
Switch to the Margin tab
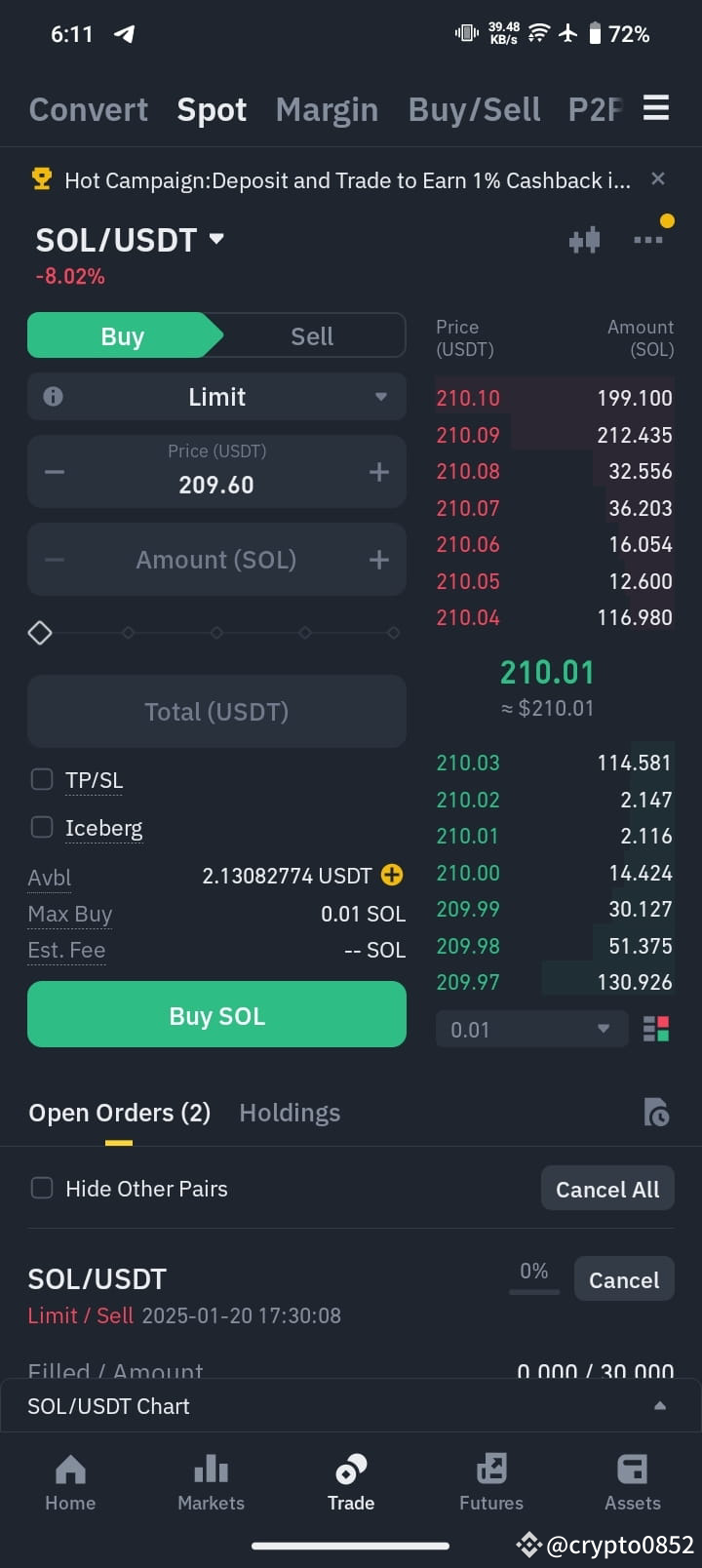(x=327, y=109)
